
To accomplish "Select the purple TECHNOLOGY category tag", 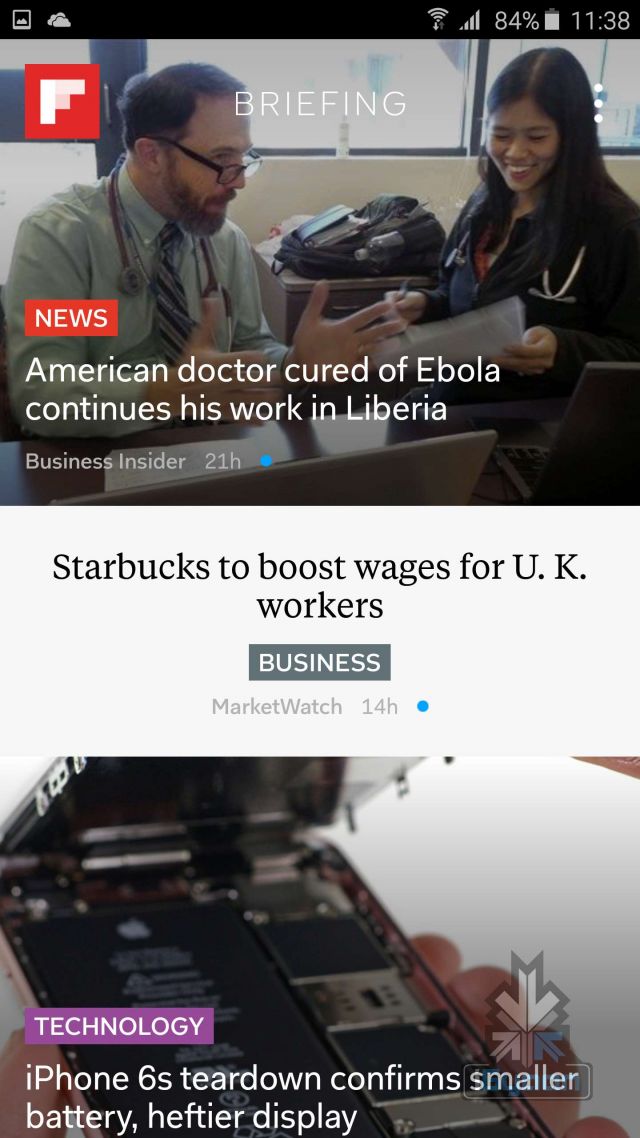I will coord(119,1026).
